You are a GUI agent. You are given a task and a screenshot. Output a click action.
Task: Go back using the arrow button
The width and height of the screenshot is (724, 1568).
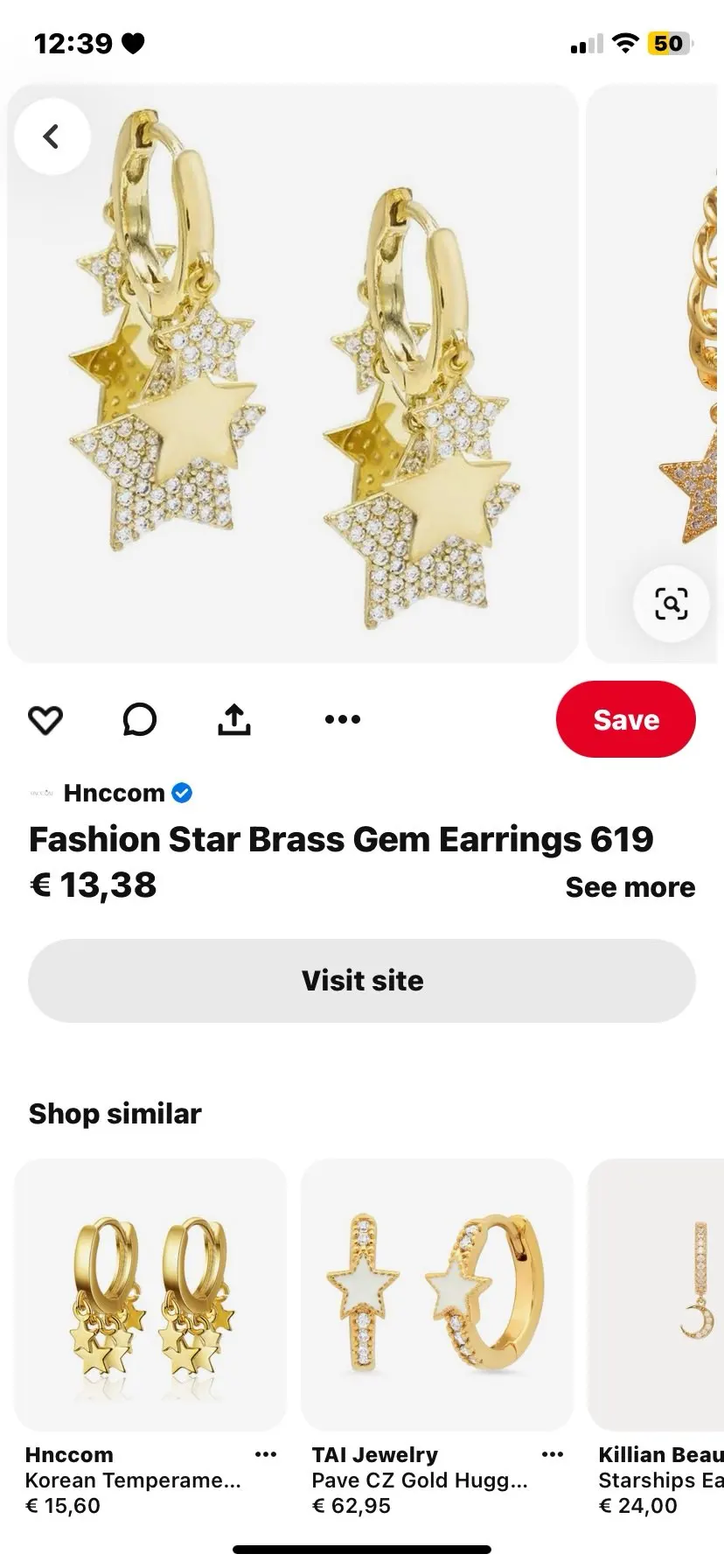(x=52, y=136)
